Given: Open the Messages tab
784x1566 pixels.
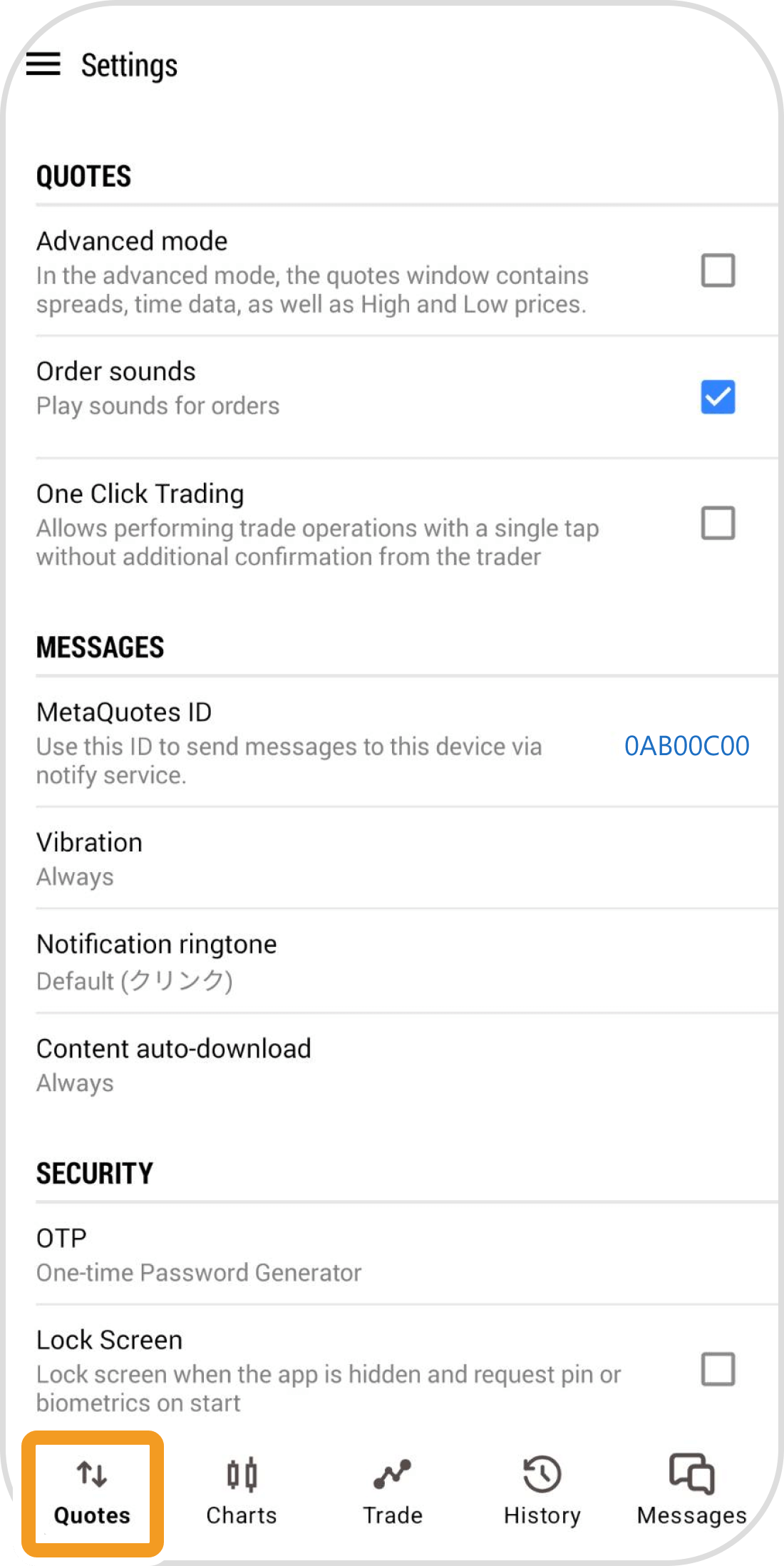Looking at the screenshot, I should pos(691,1493).
